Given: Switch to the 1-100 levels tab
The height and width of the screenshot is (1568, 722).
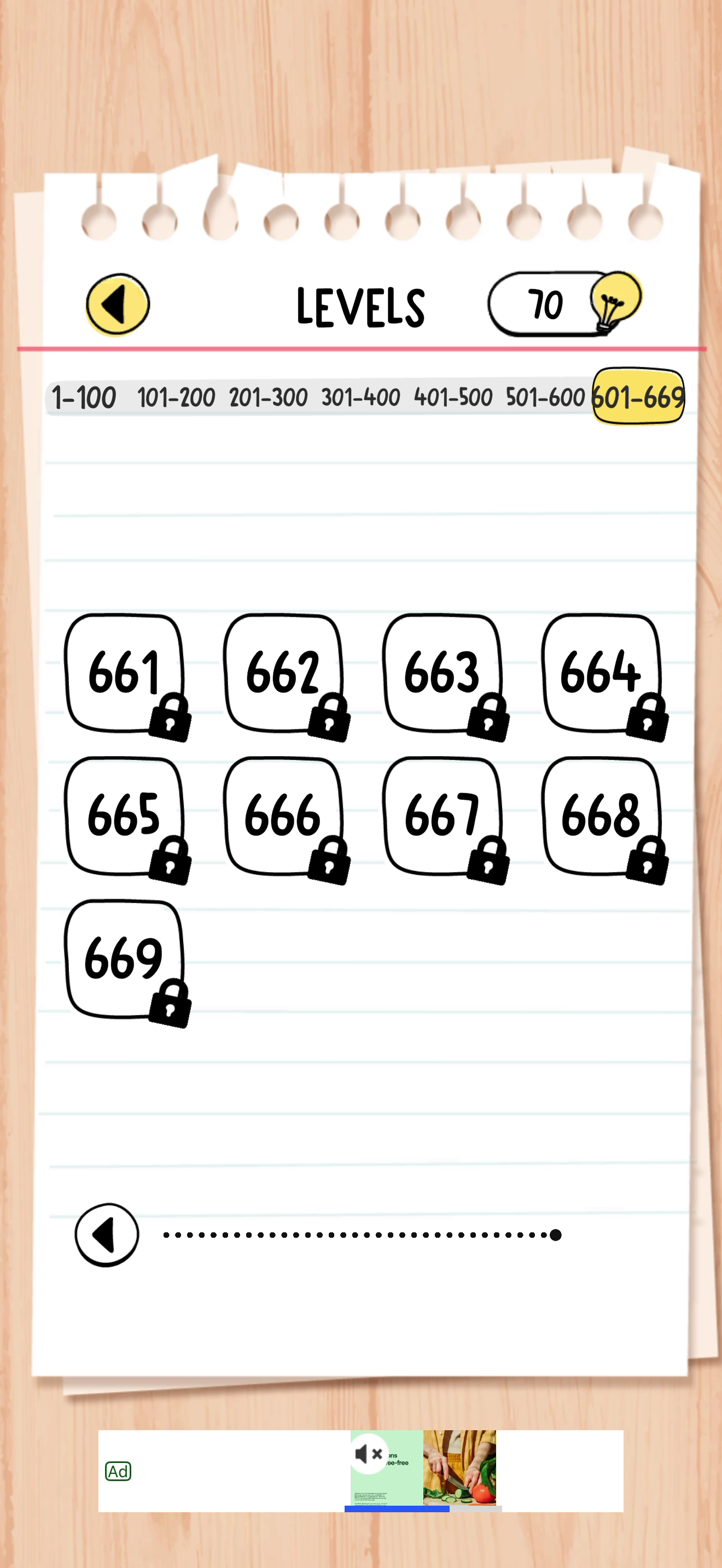Looking at the screenshot, I should pyautogui.click(x=84, y=397).
